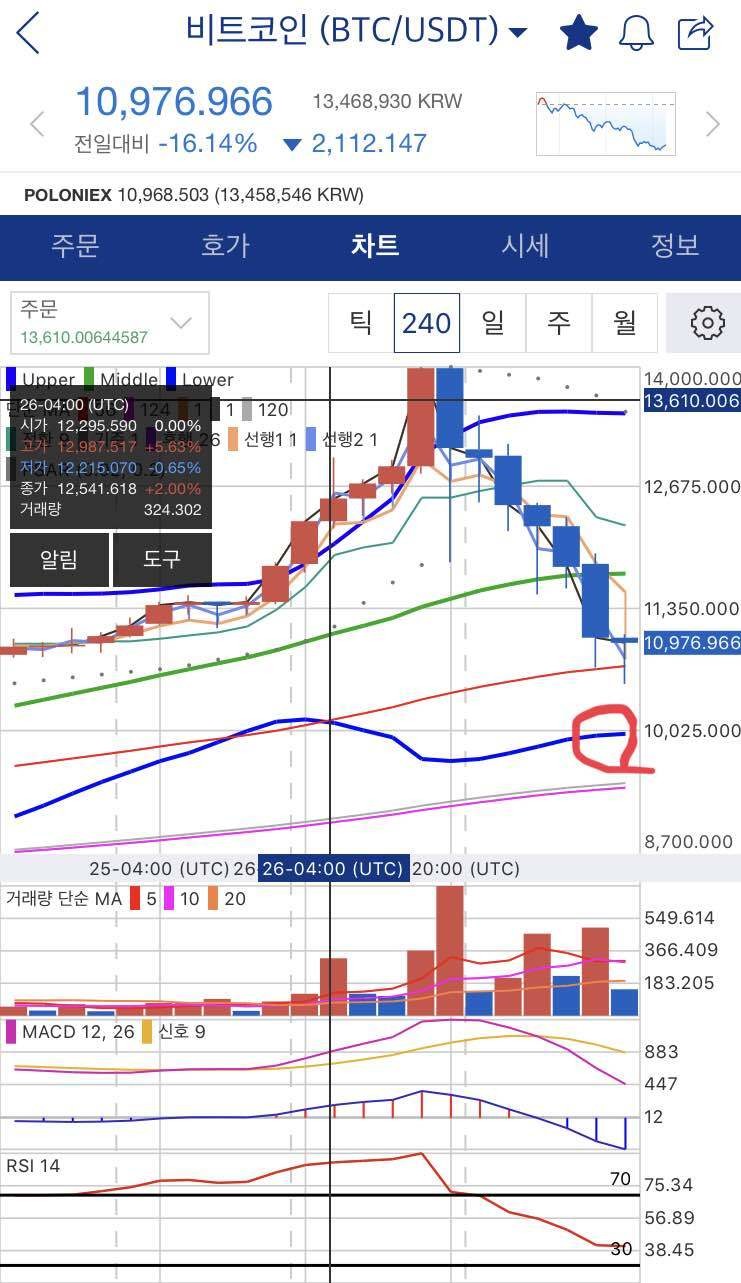741x1283 pixels.
Task: Tap the back arrow at top left
Action: [27, 31]
